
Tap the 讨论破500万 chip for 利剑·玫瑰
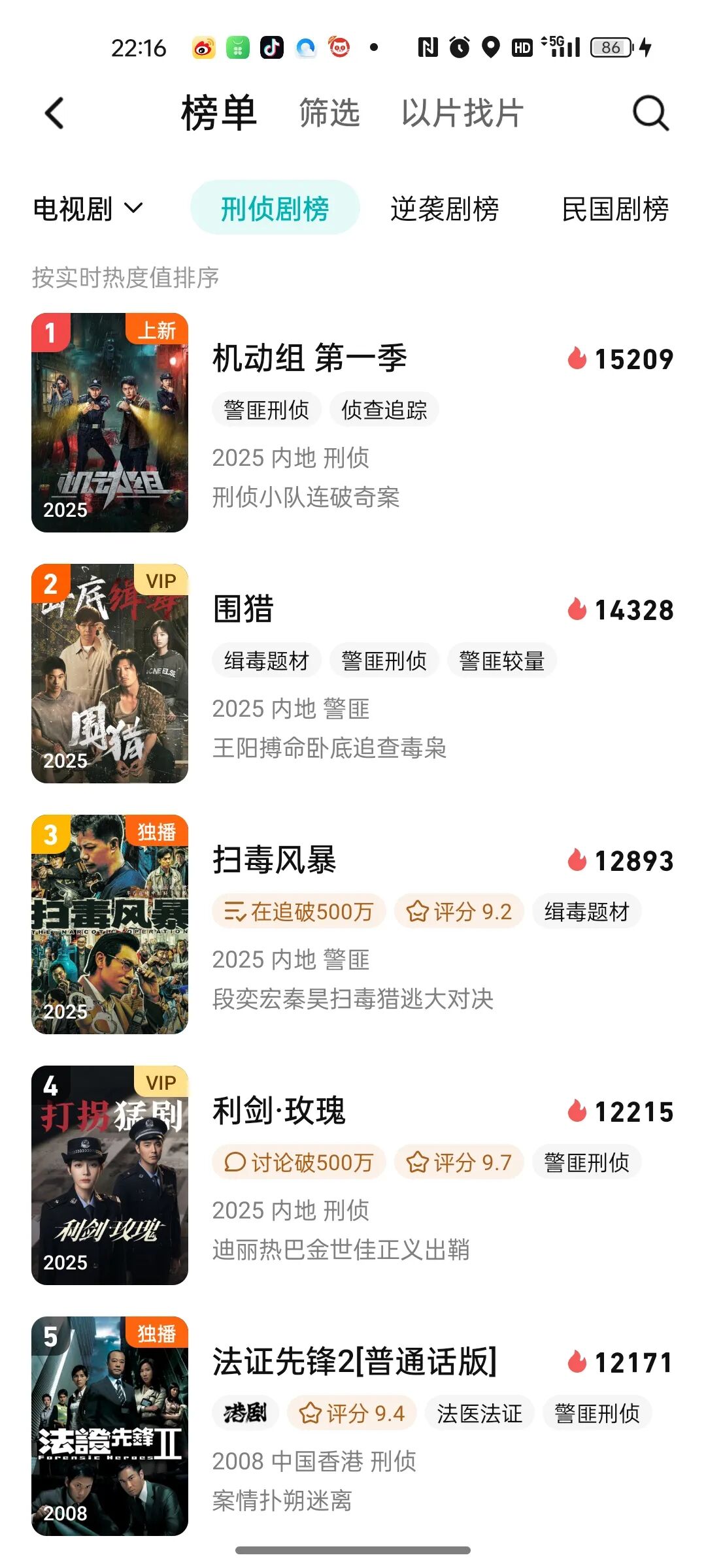click(299, 1162)
